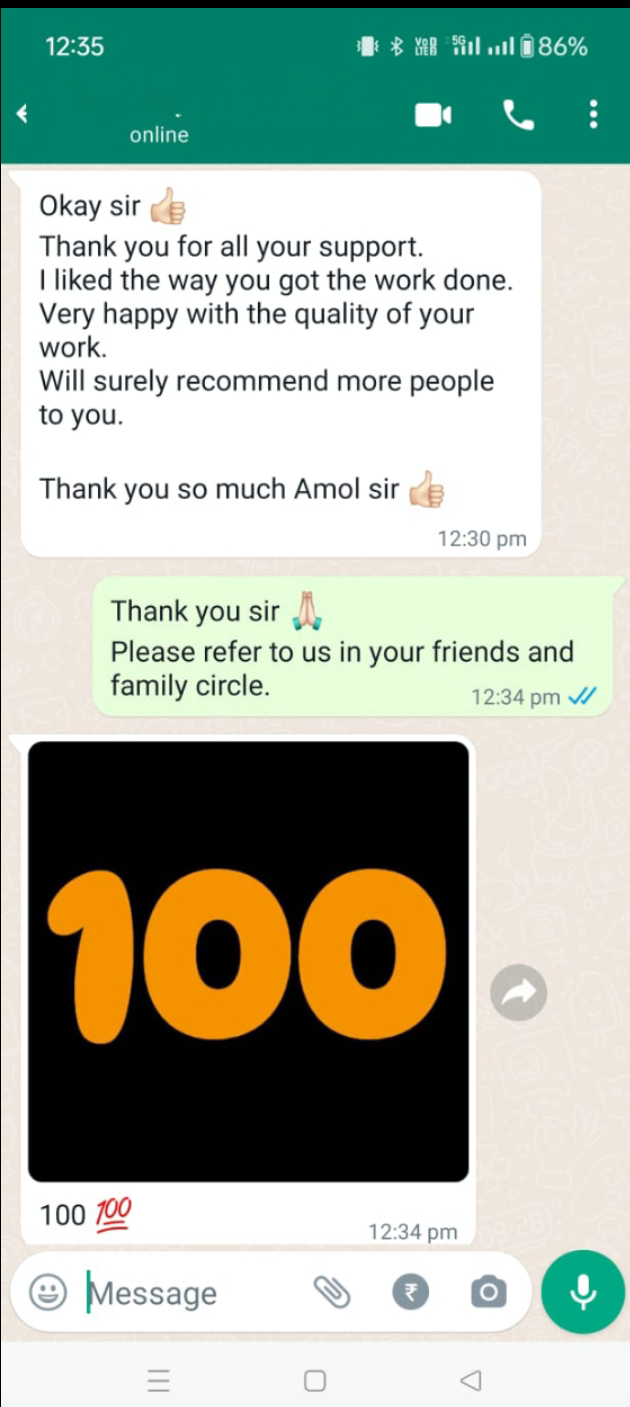Tap the system home button
Screen dimensions: 630x1407
pos(315,1381)
